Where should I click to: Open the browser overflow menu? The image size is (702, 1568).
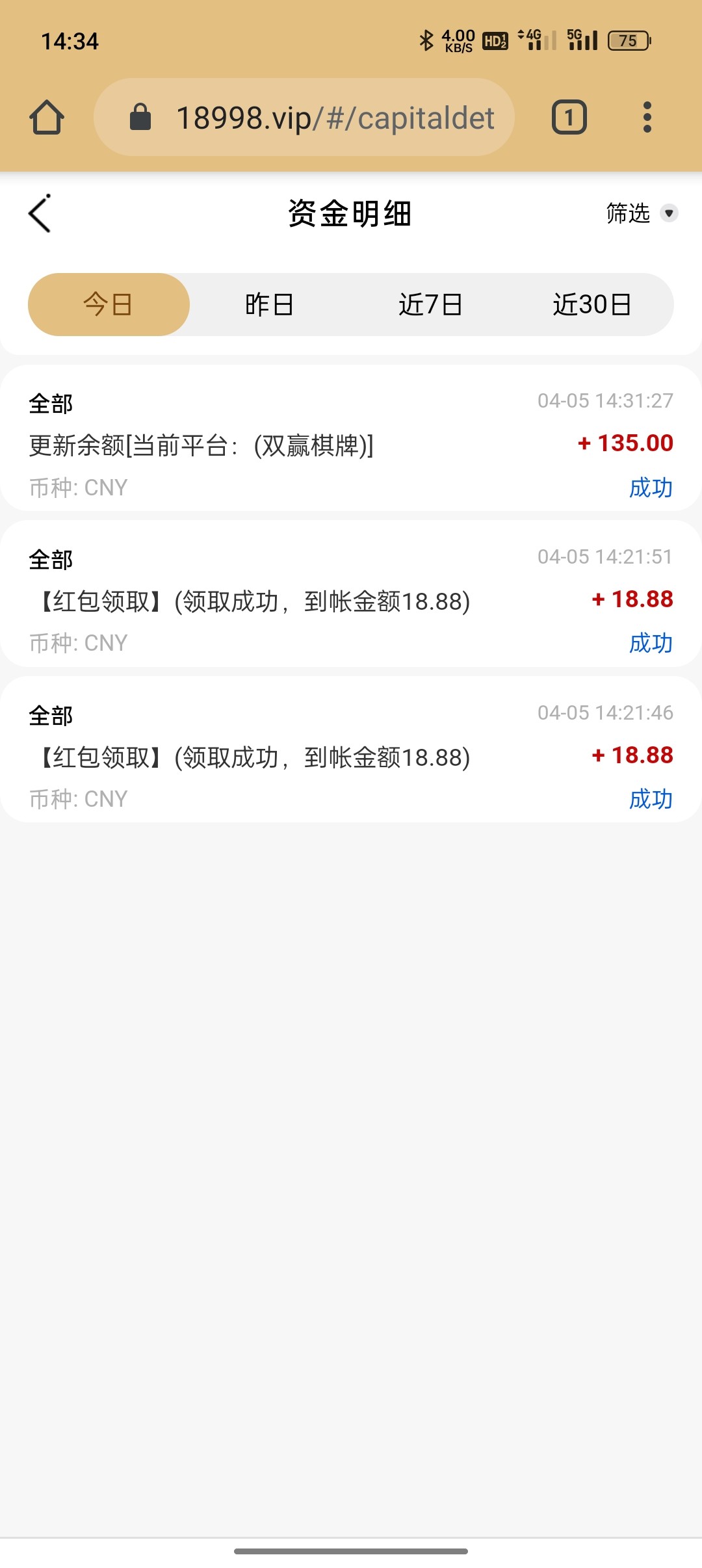pyautogui.click(x=647, y=118)
